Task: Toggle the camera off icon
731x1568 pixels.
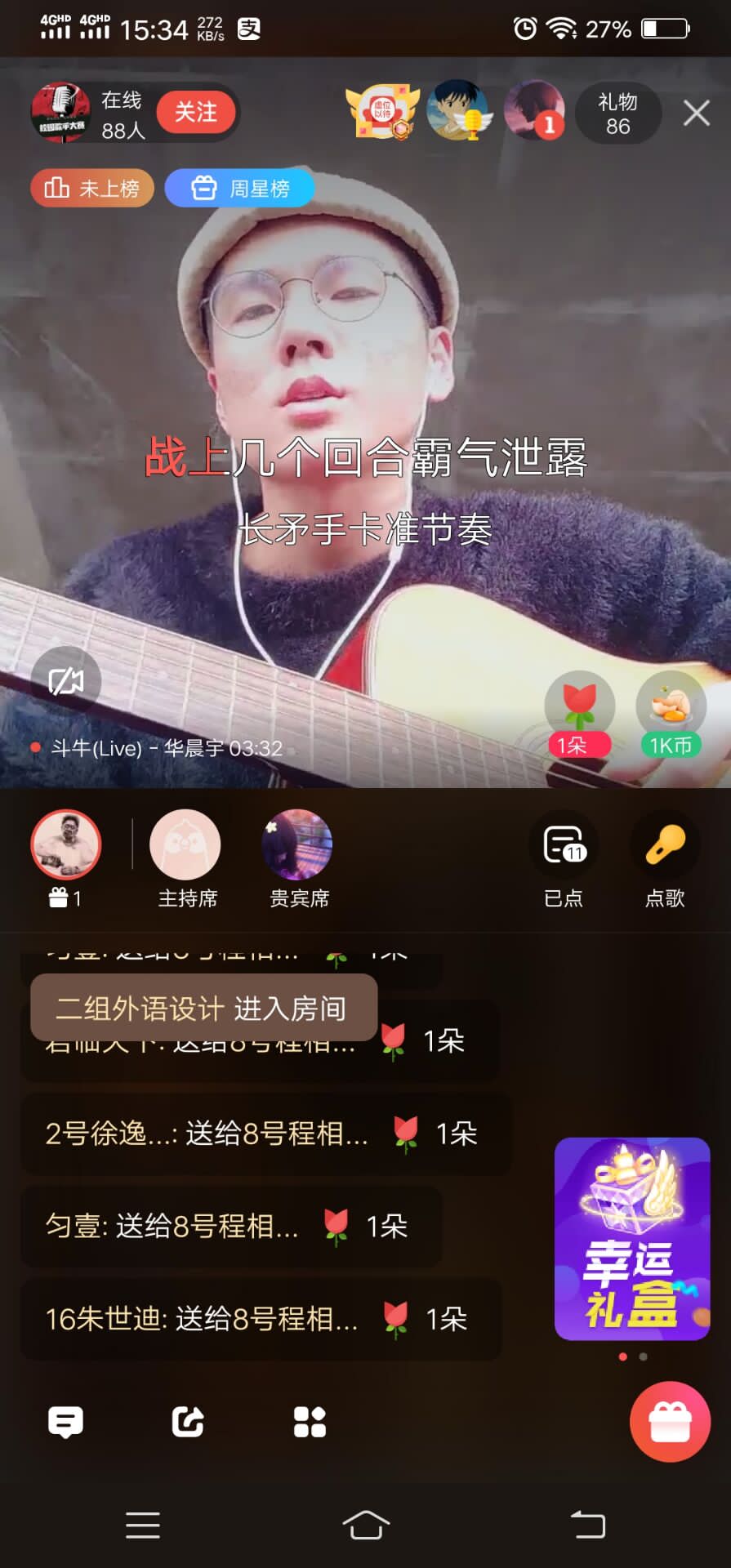Action: [65, 680]
